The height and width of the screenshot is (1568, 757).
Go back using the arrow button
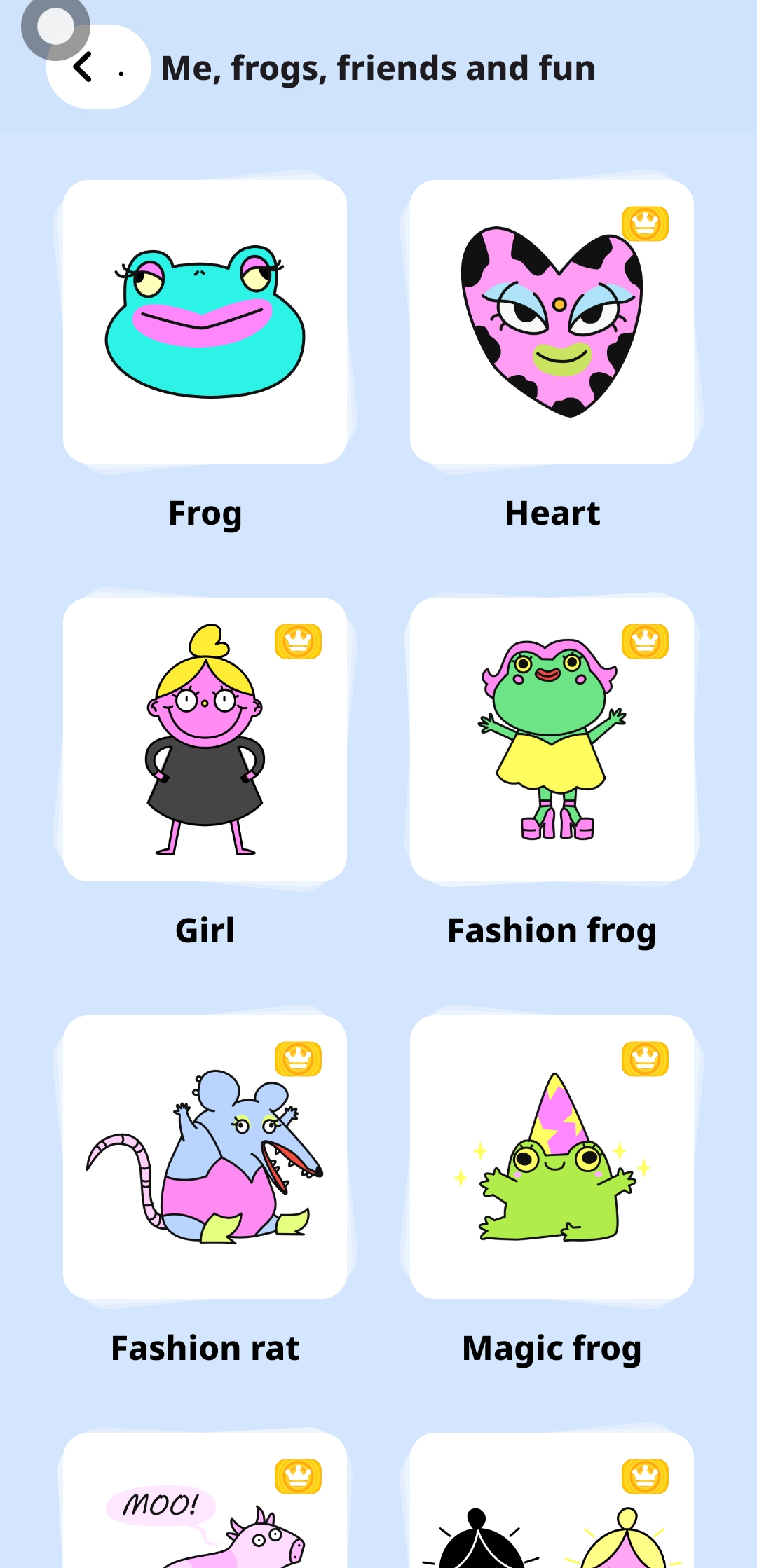coord(83,67)
